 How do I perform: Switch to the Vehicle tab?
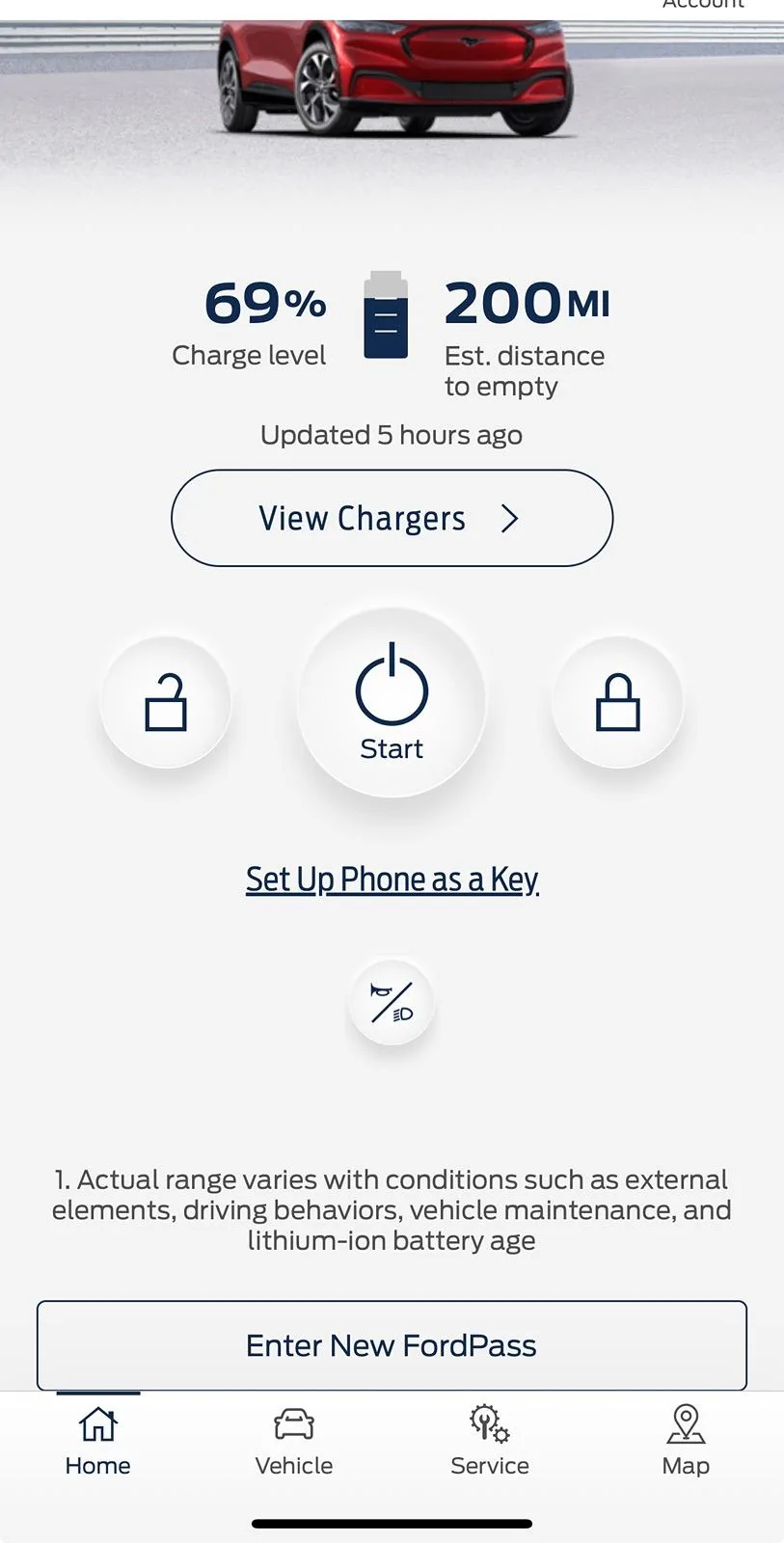tap(294, 1442)
